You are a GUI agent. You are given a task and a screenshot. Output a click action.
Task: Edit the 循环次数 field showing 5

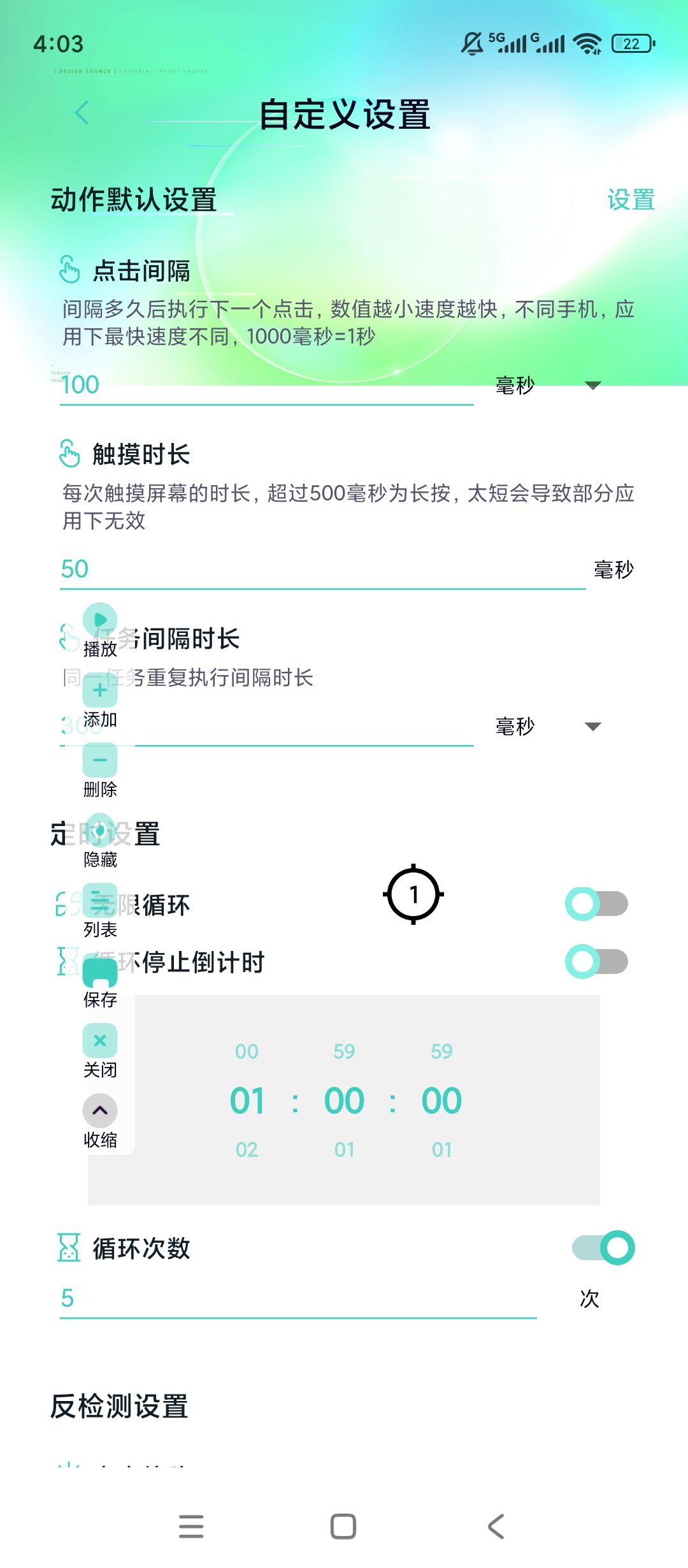click(298, 1298)
